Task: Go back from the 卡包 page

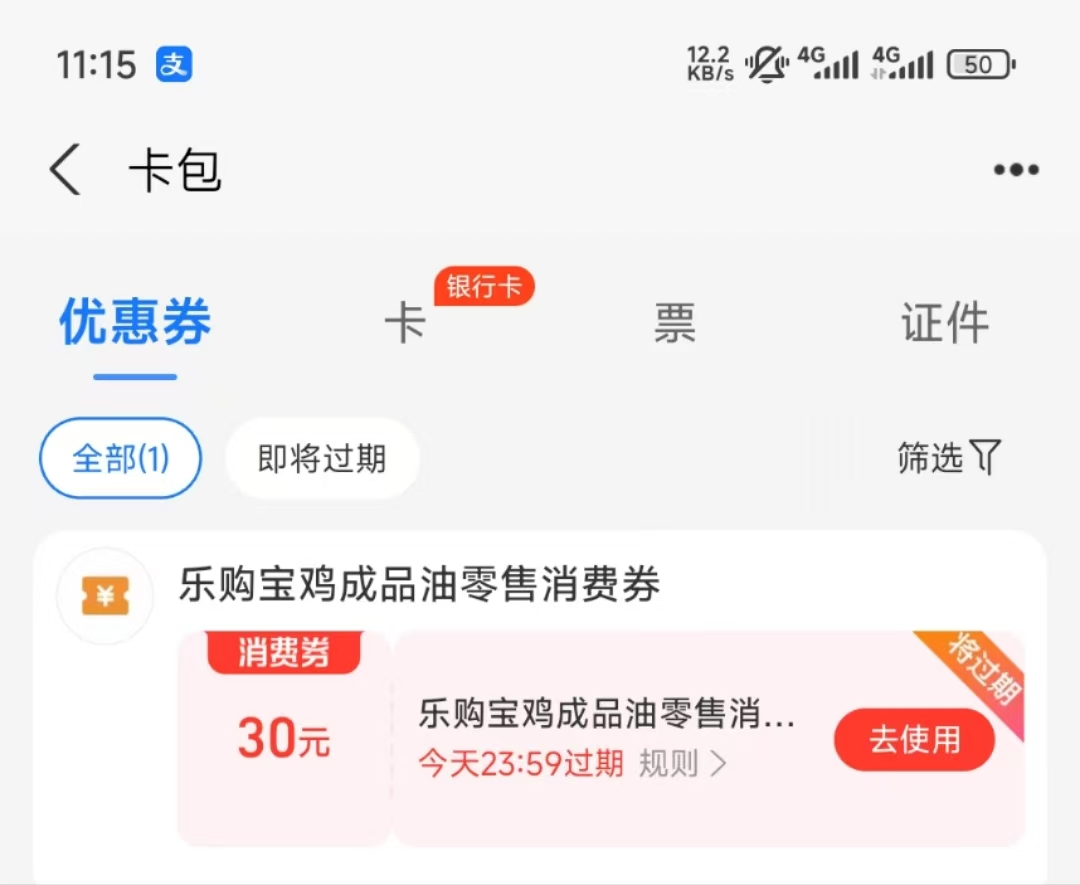Action: pyautogui.click(x=66, y=170)
